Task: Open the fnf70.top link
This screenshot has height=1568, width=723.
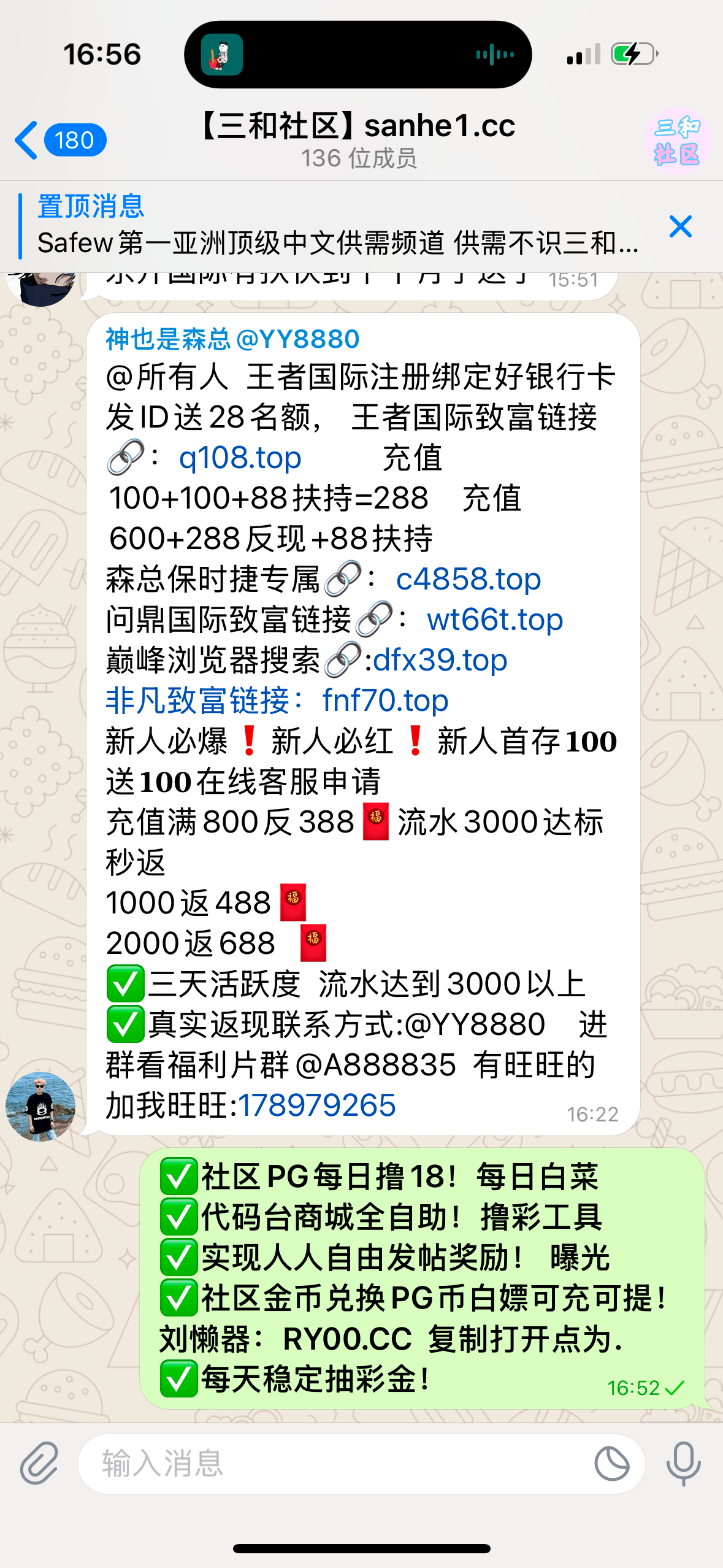Action: click(x=385, y=701)
